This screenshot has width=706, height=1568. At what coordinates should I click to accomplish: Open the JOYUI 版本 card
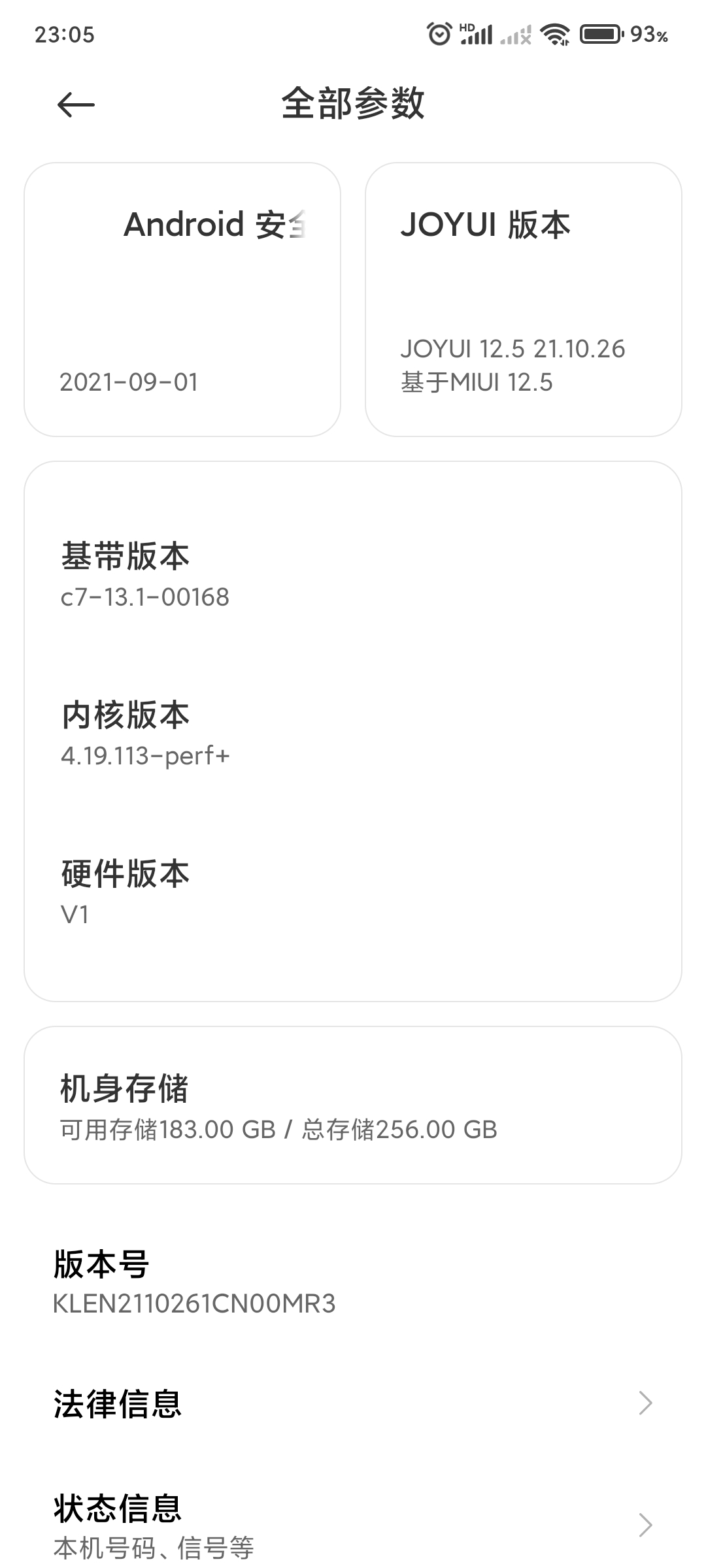coord(524,299)
